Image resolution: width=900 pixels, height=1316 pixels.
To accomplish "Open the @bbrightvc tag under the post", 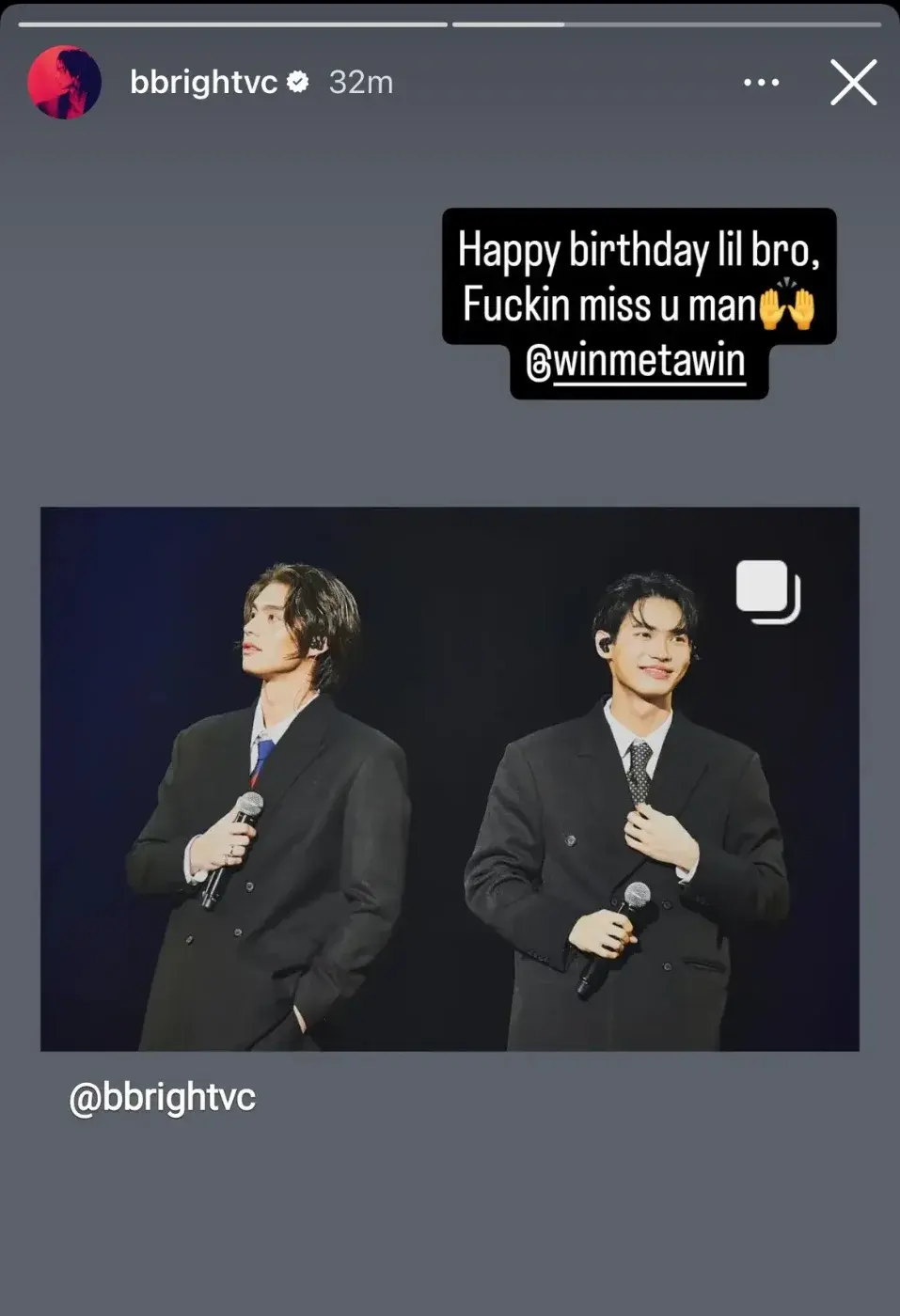I will click(163, 1097).
